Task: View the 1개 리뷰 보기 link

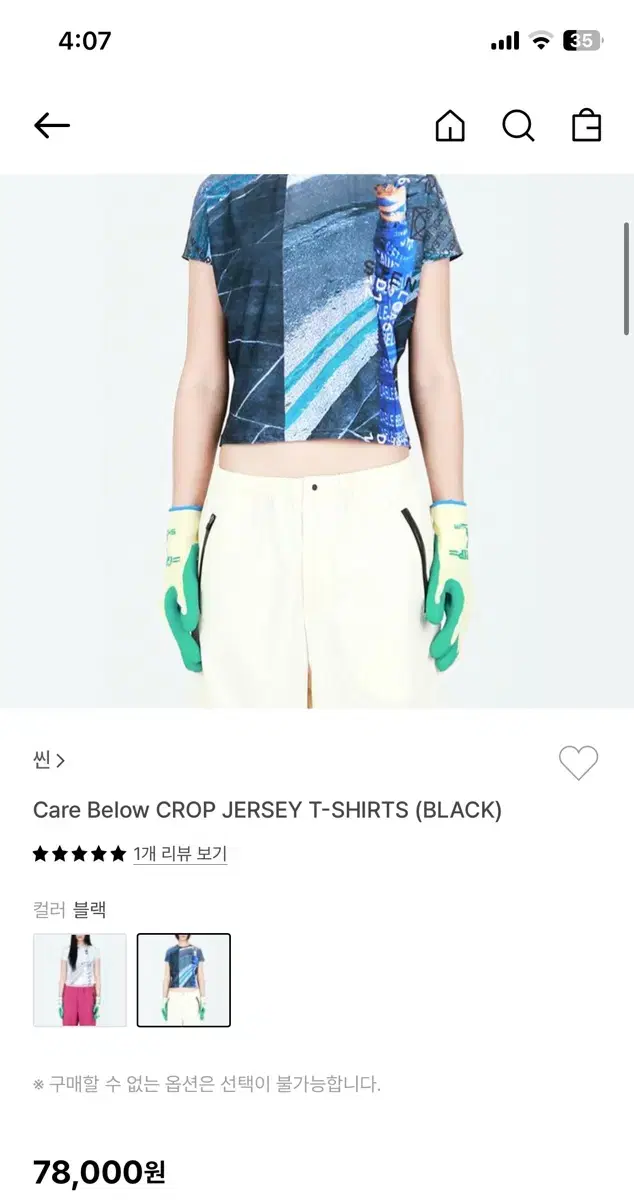Action: click(180, 854)
